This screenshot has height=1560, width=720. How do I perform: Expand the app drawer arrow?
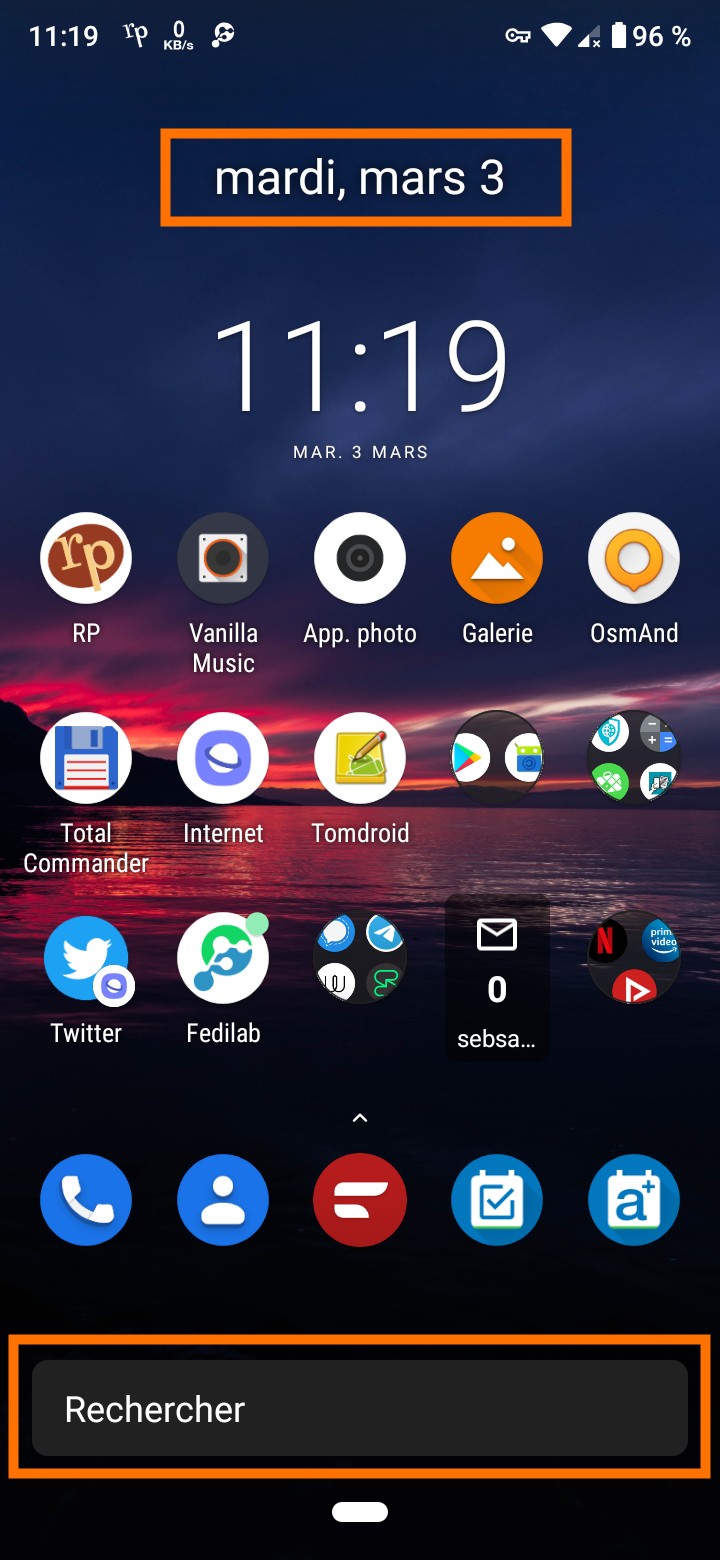[x=360, y=1118]
